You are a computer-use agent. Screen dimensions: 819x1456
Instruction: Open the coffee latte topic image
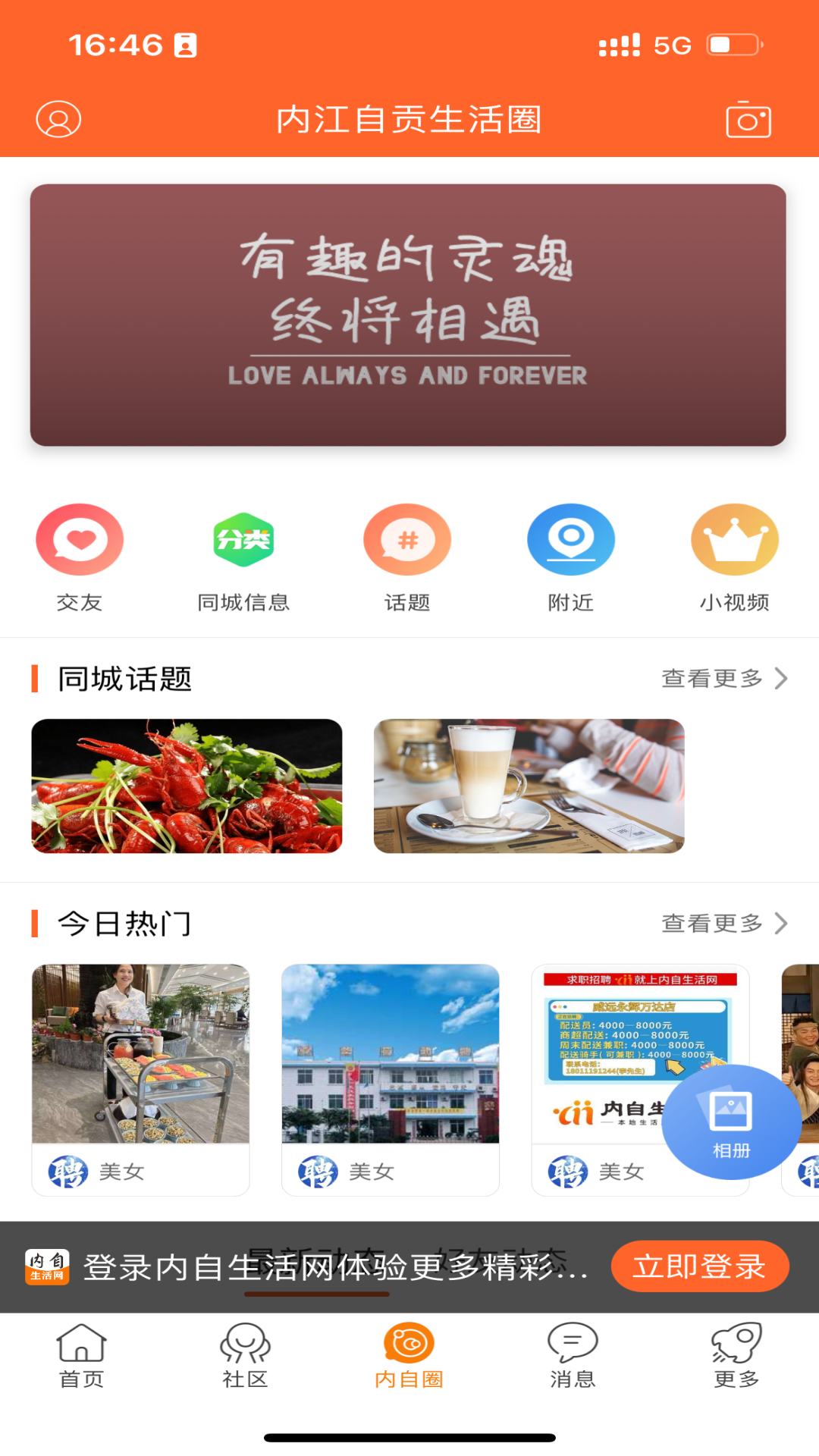pyautogui.click(x=529, y=786)
